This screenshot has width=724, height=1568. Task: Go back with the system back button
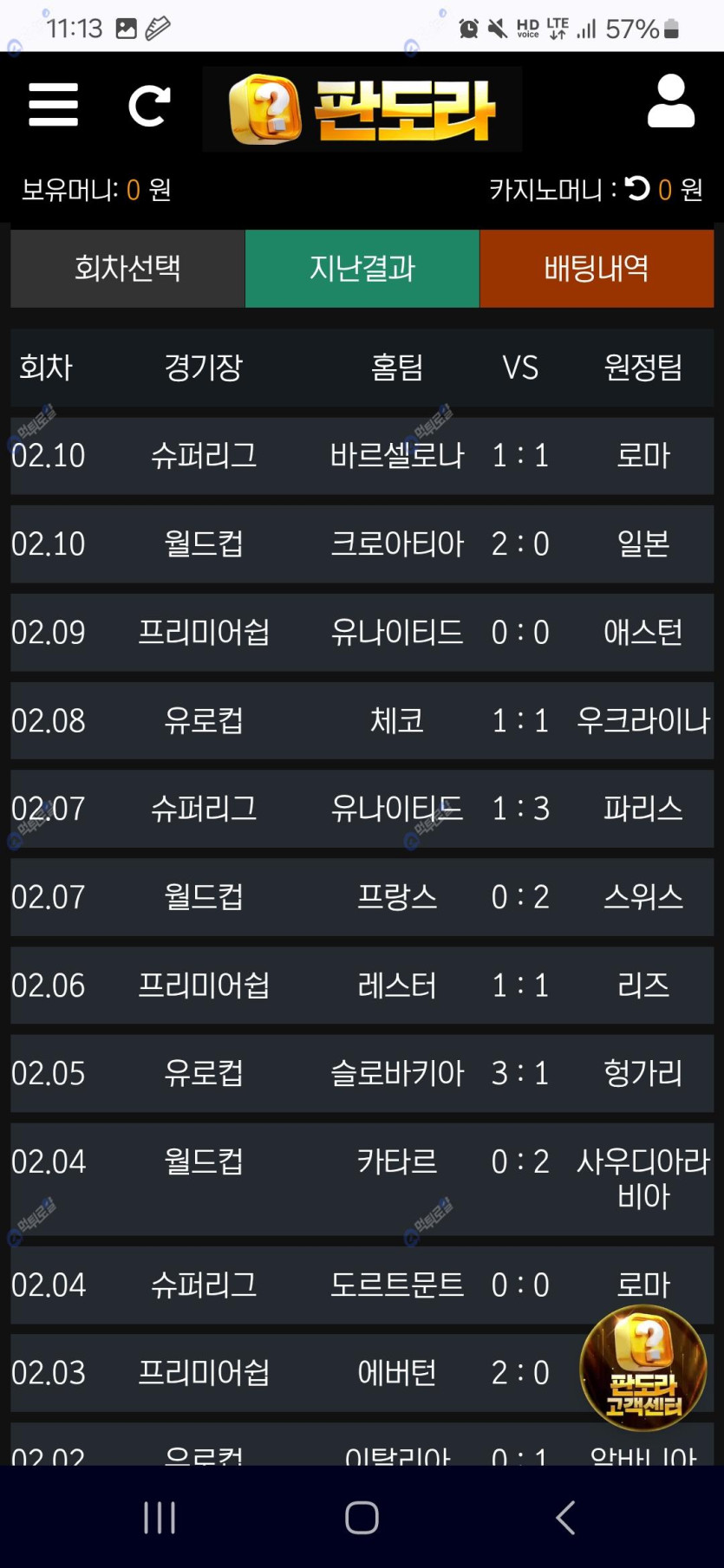pos(565,1518)
